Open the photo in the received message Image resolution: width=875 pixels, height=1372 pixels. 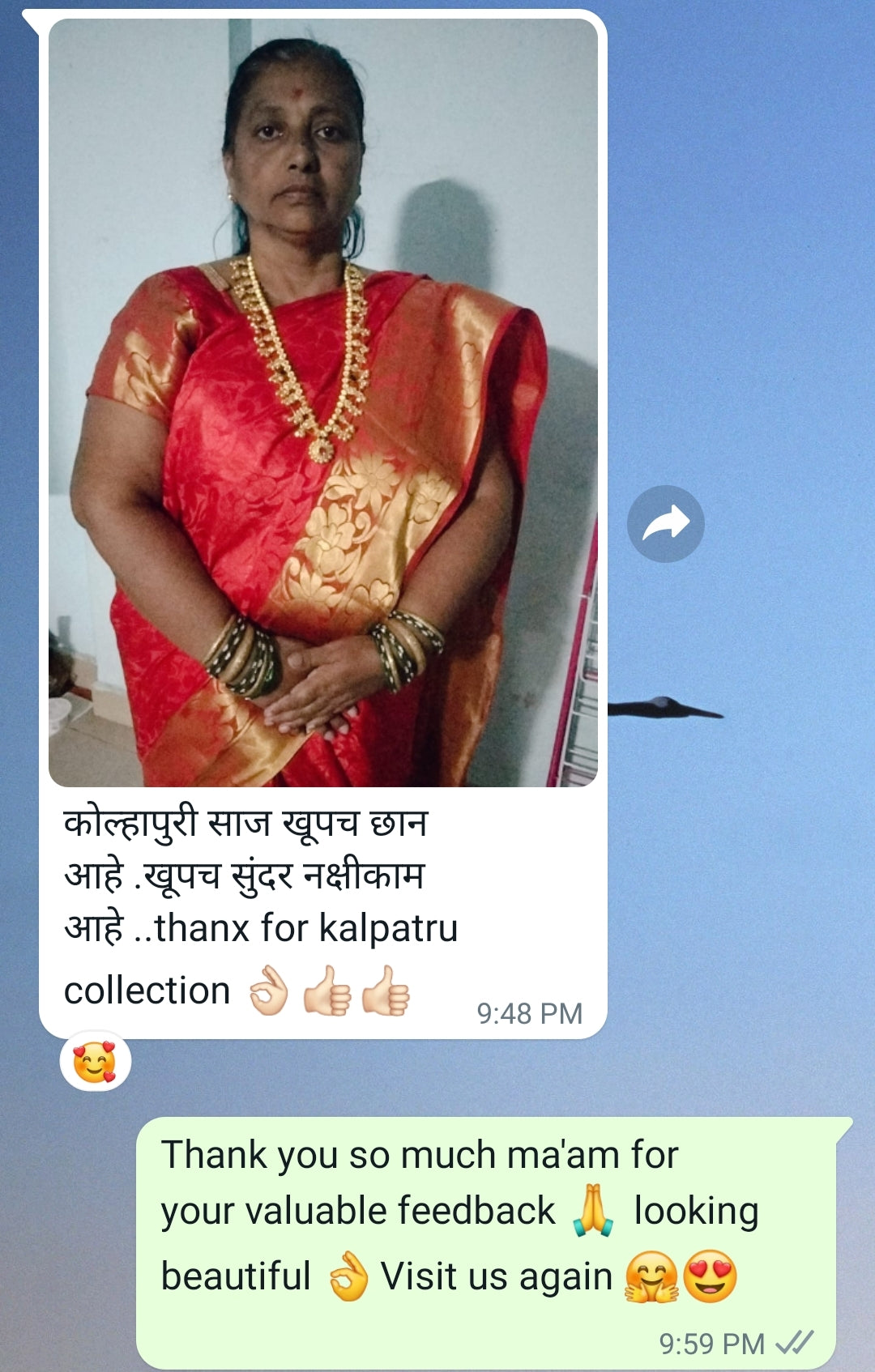(x=322, y=403)
